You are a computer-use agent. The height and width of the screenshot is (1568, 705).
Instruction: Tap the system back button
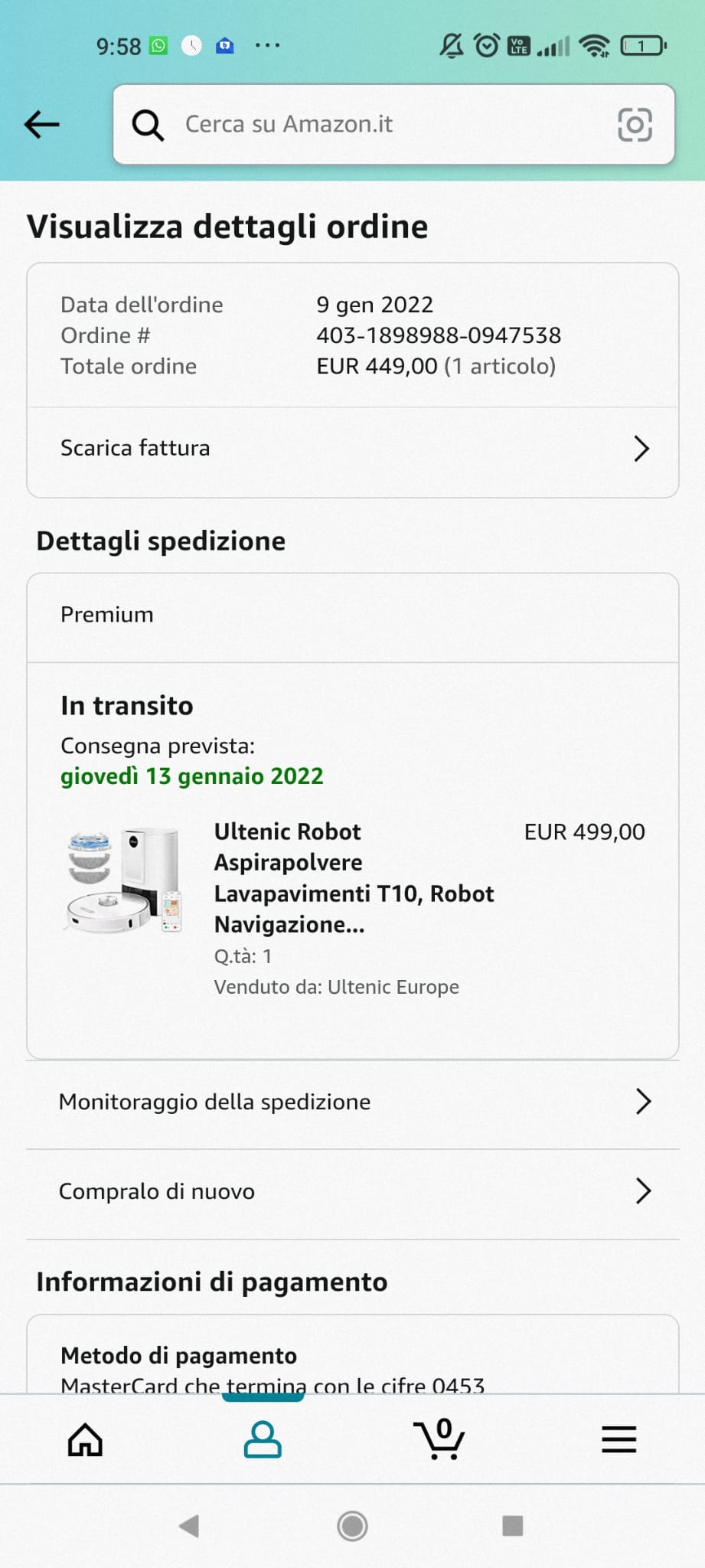point(189,1526)
